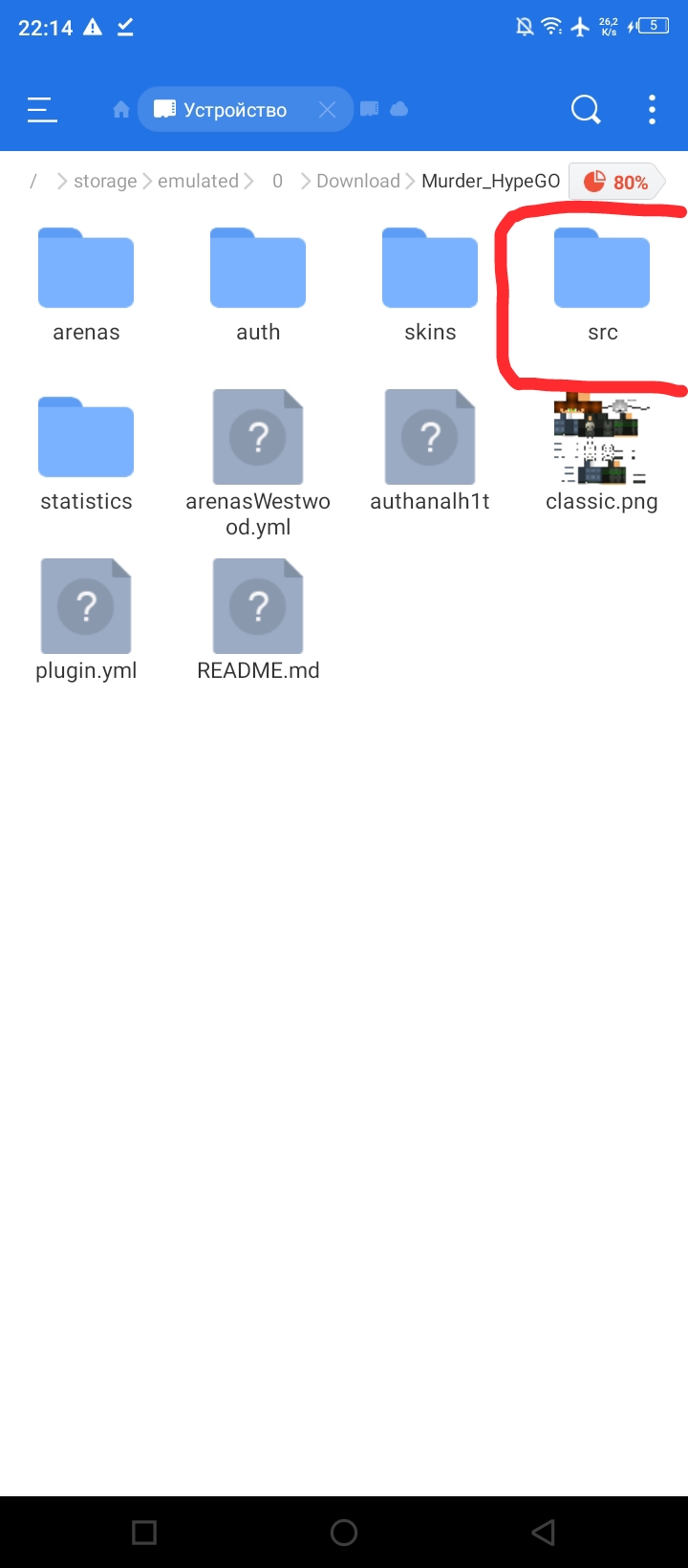Open the hamburger drawer menu
The width and height of the screenshot is (688, 1568).
pos(42,110)
